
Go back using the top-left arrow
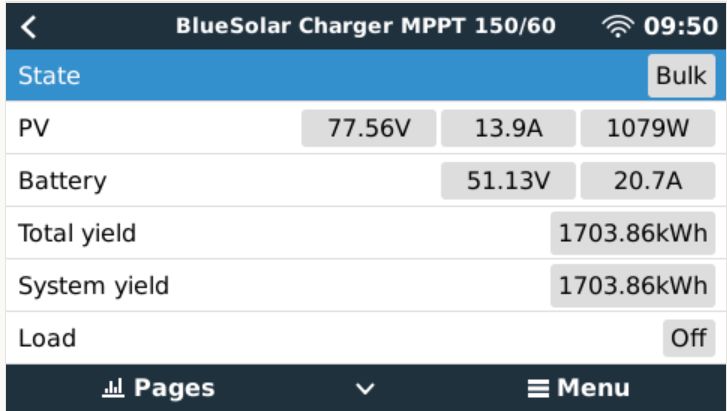coord(27,26)
